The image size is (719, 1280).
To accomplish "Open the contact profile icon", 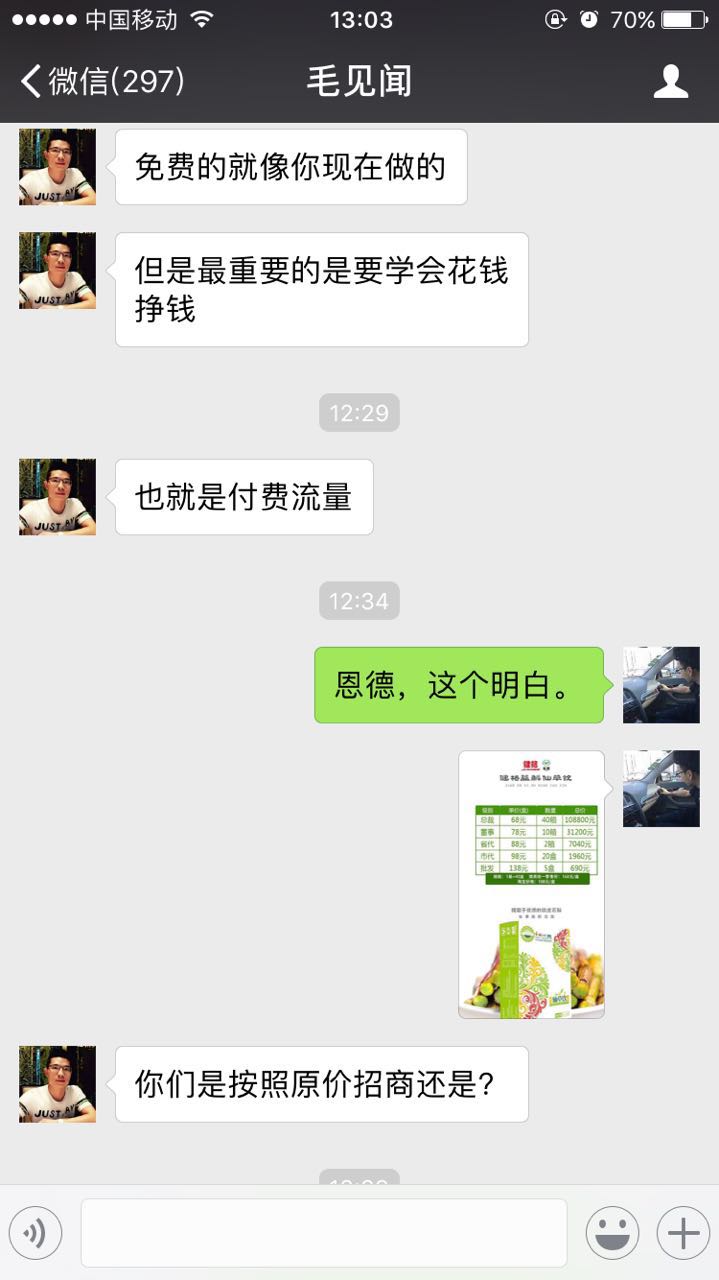I will click(x=671, y=81).
